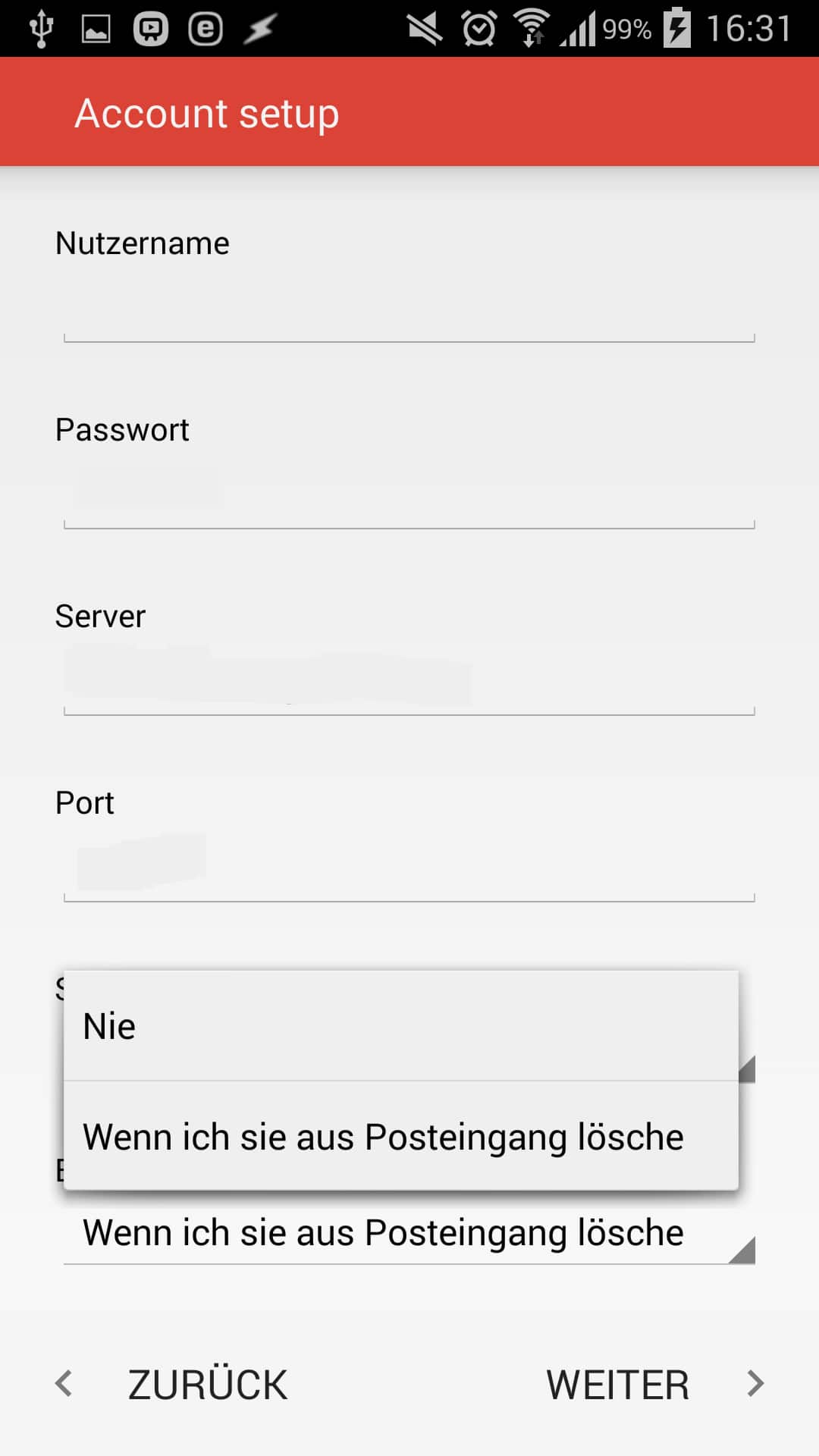Tap the Port input field
819x1456 pixels.
click(409, 867)
